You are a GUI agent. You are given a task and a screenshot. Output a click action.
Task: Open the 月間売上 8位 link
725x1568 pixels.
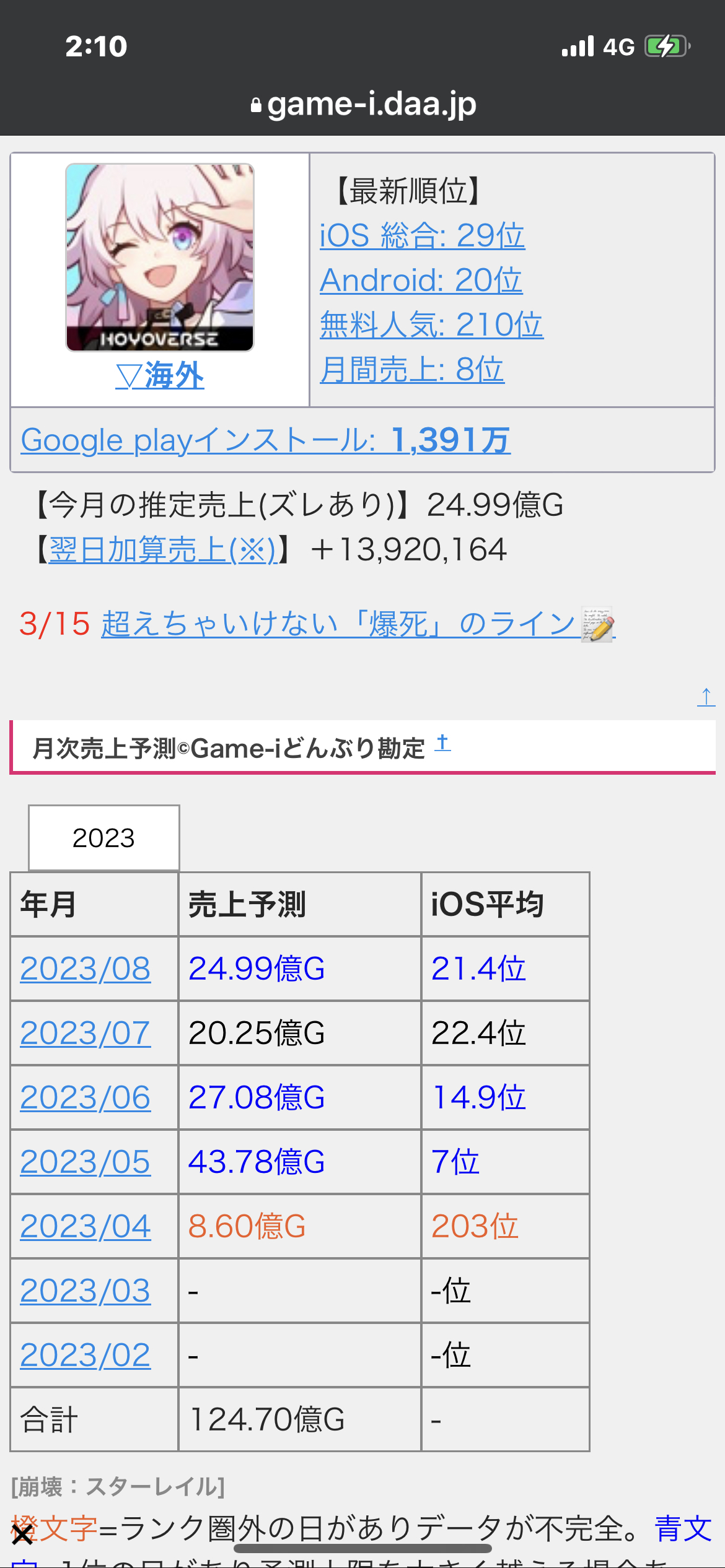click(412, 370)
